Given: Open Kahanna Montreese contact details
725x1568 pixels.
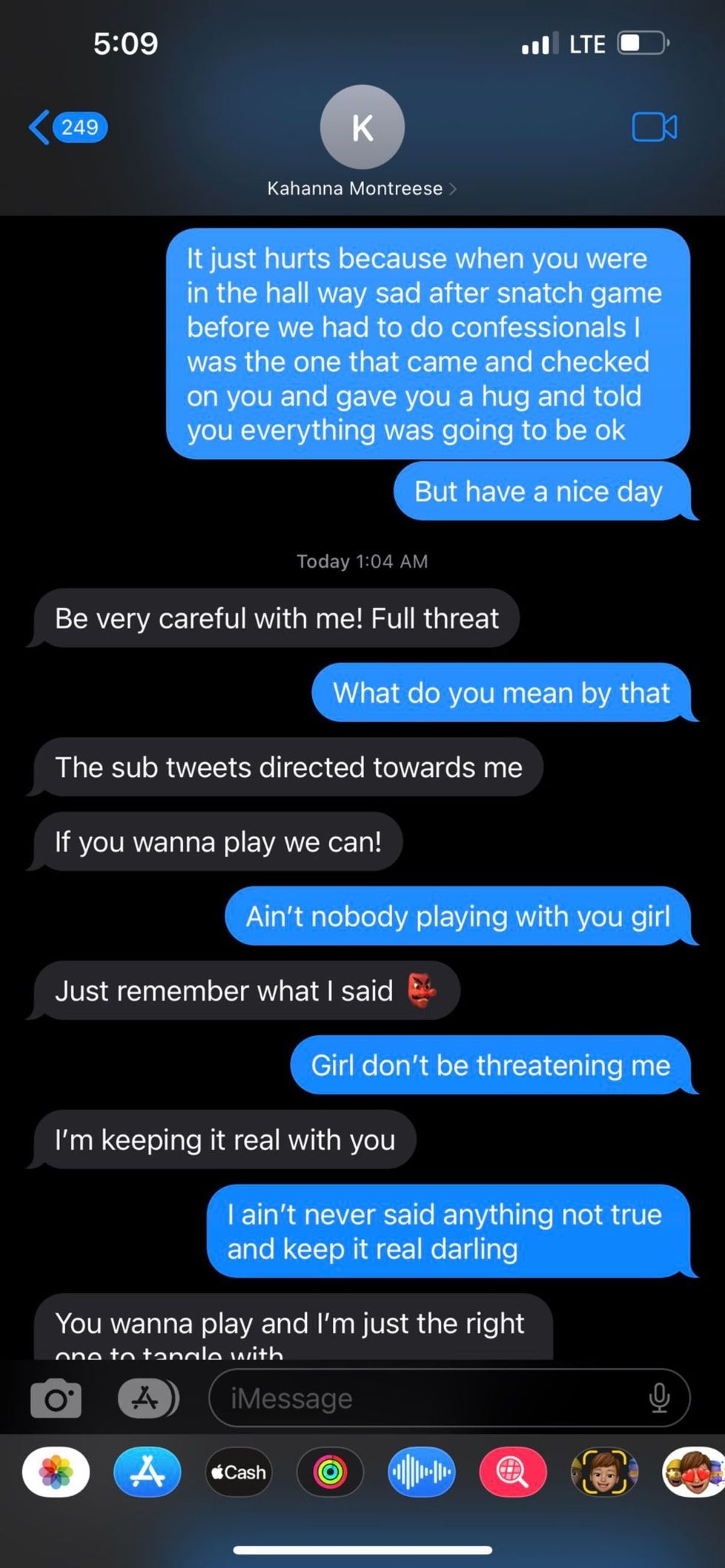Looking at the screenshot, I should point(362,188).
